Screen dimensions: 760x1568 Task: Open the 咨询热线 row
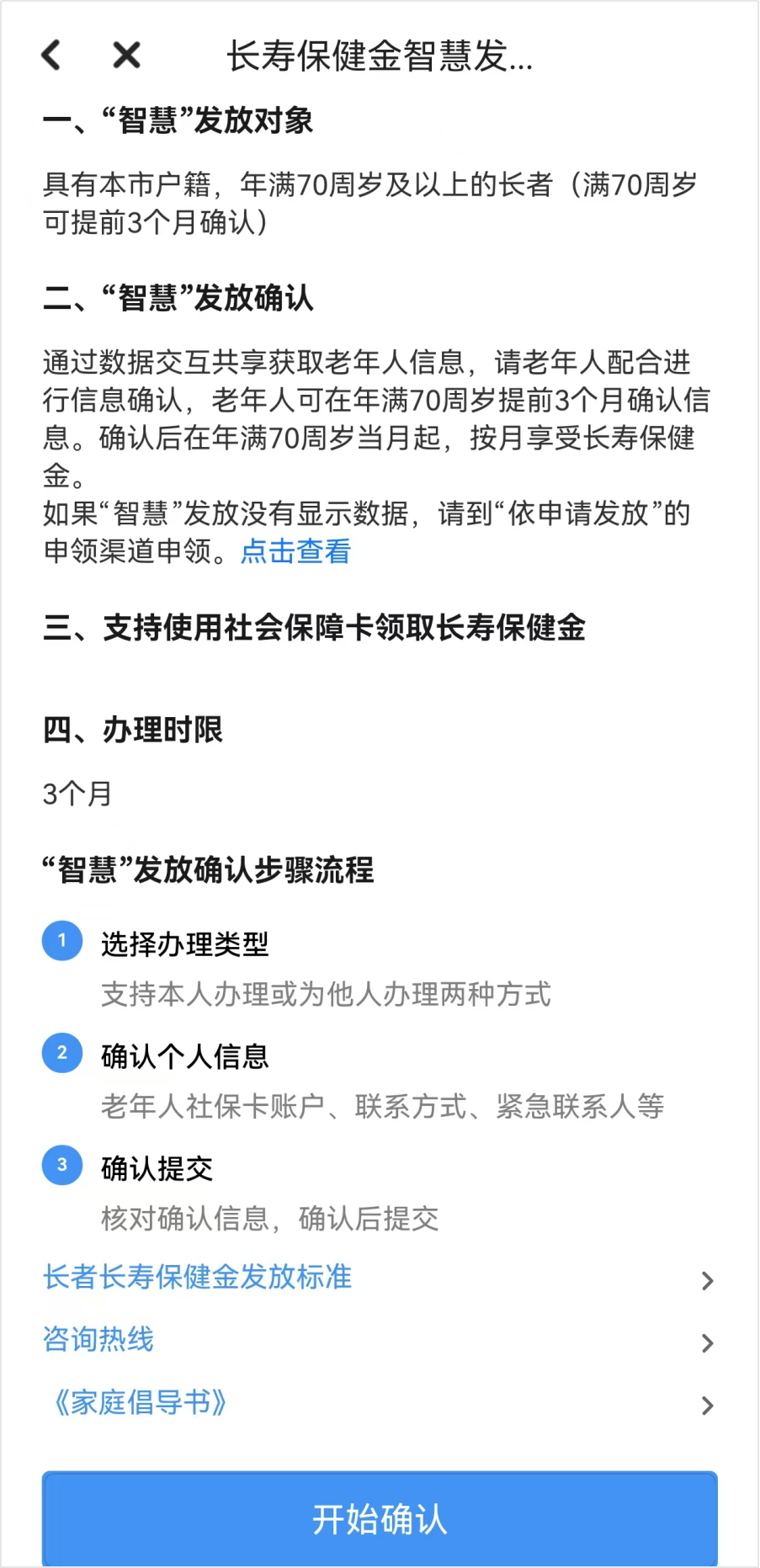pos(380,1340)
